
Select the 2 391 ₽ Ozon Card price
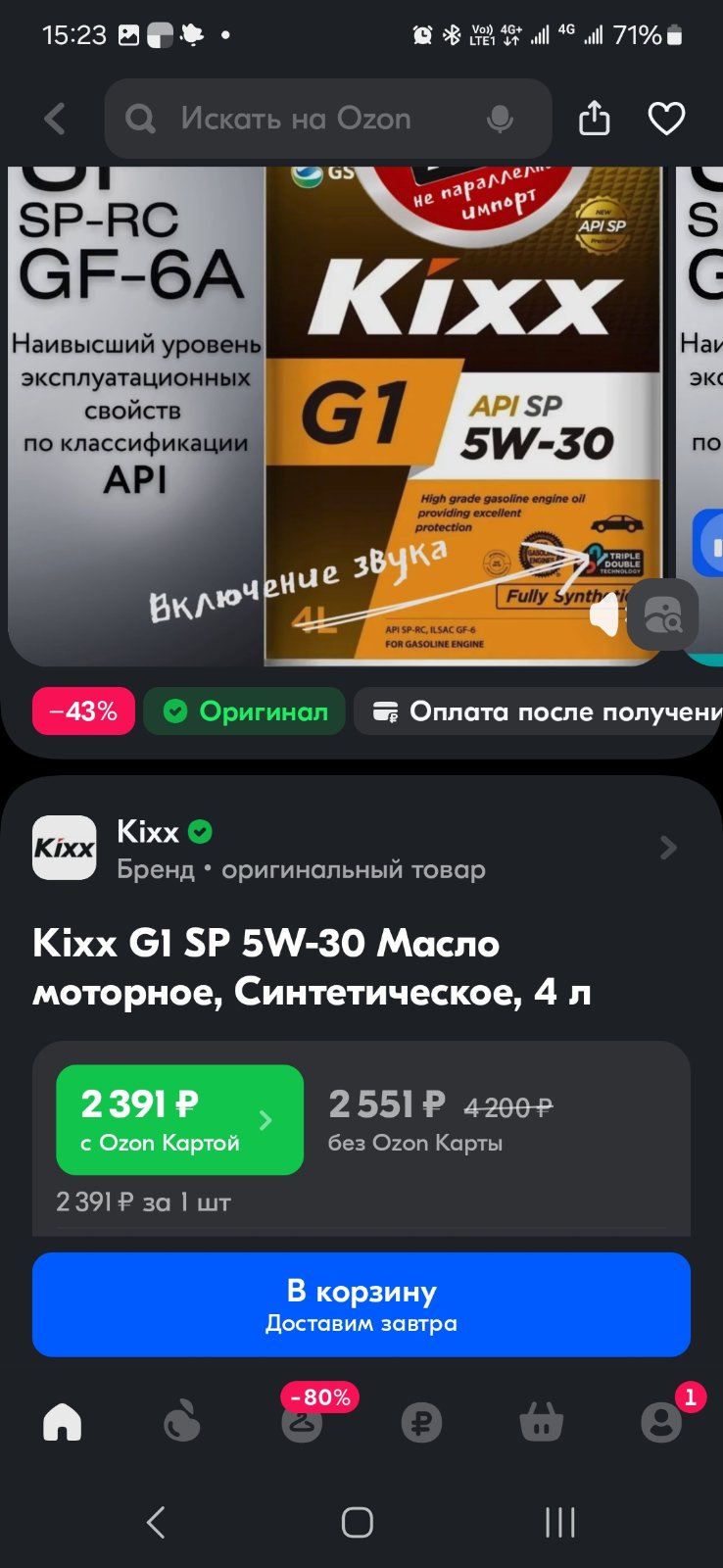pos(179,1119)
